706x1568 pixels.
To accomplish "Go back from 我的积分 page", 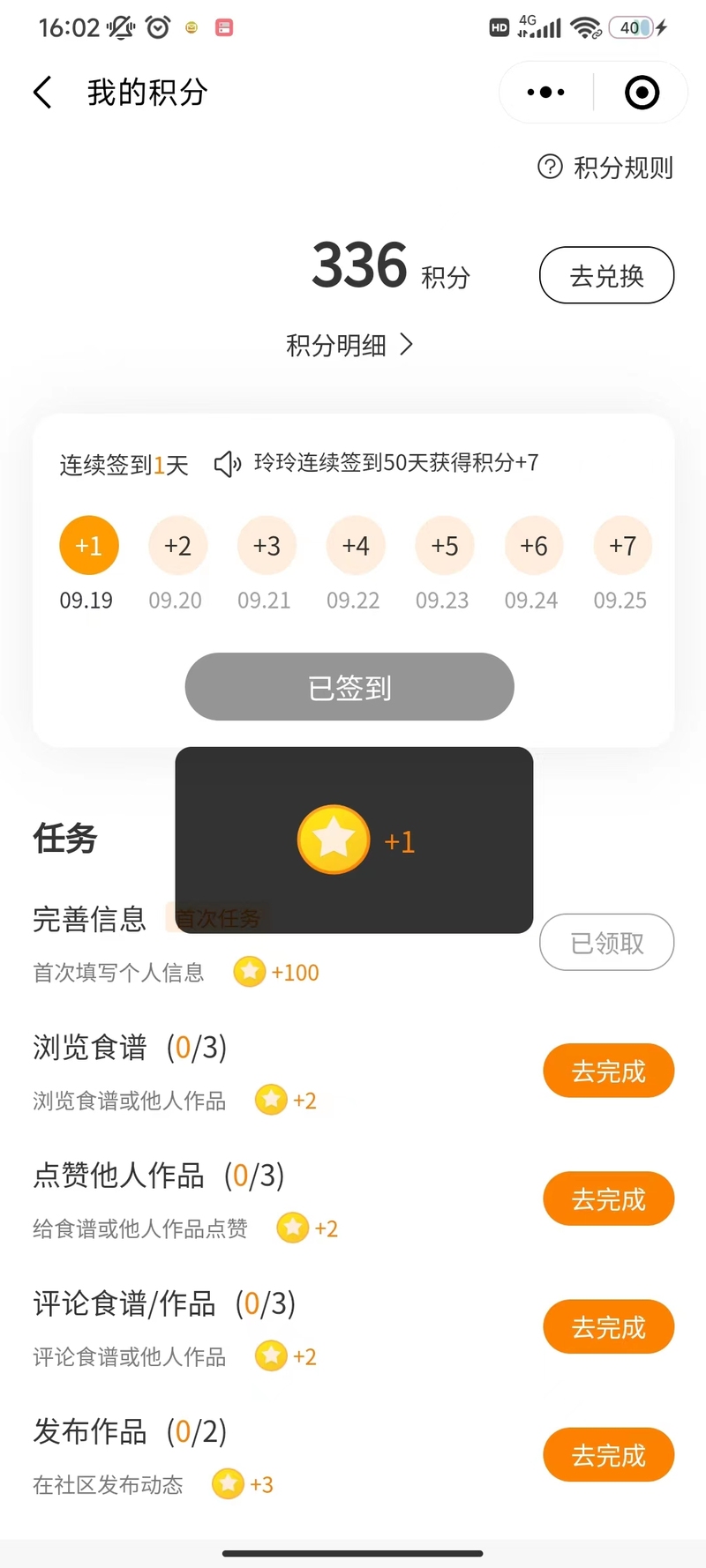I will coord(42,93).
